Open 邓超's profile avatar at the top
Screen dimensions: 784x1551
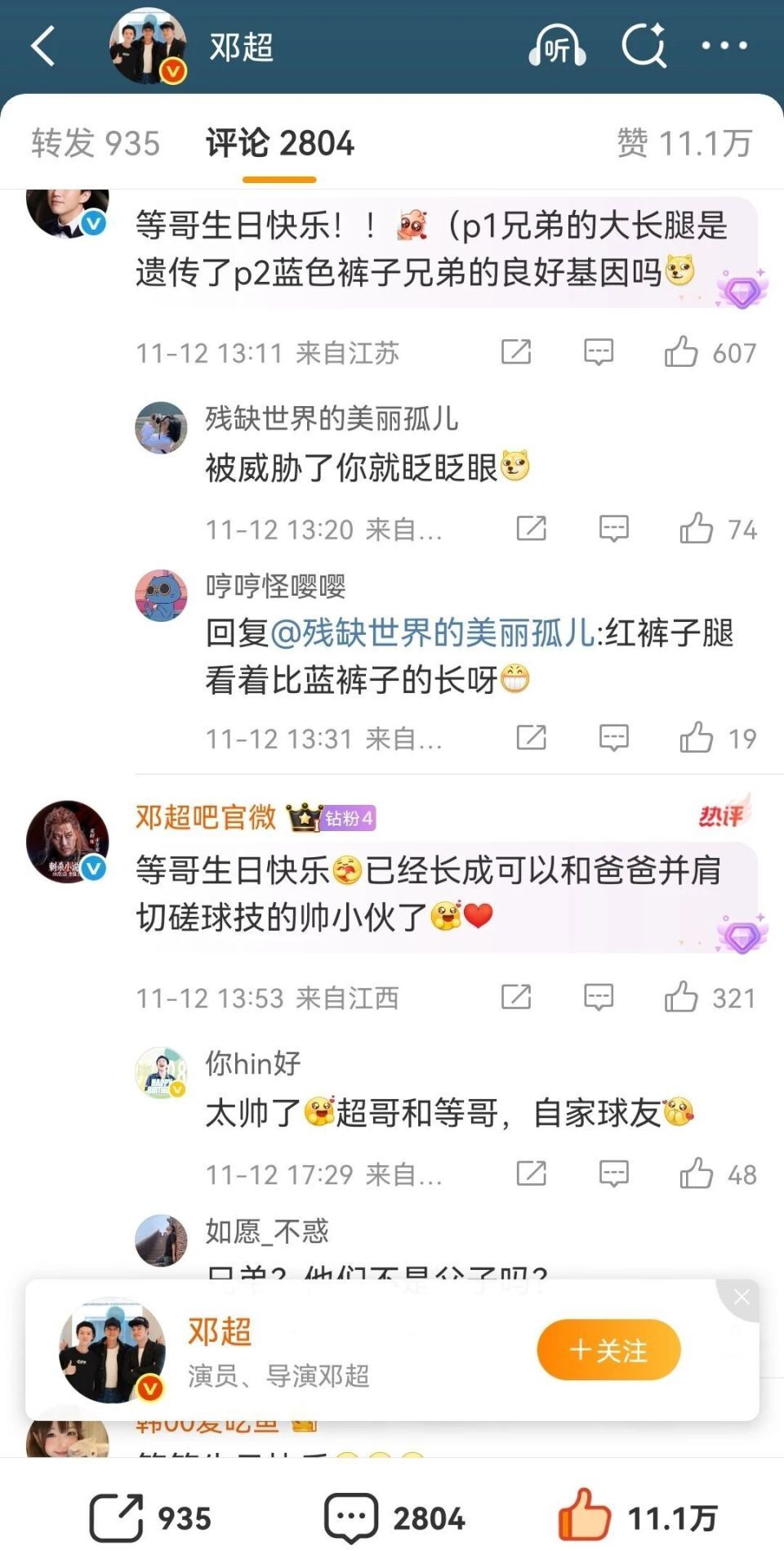click(x=147, y=45)
